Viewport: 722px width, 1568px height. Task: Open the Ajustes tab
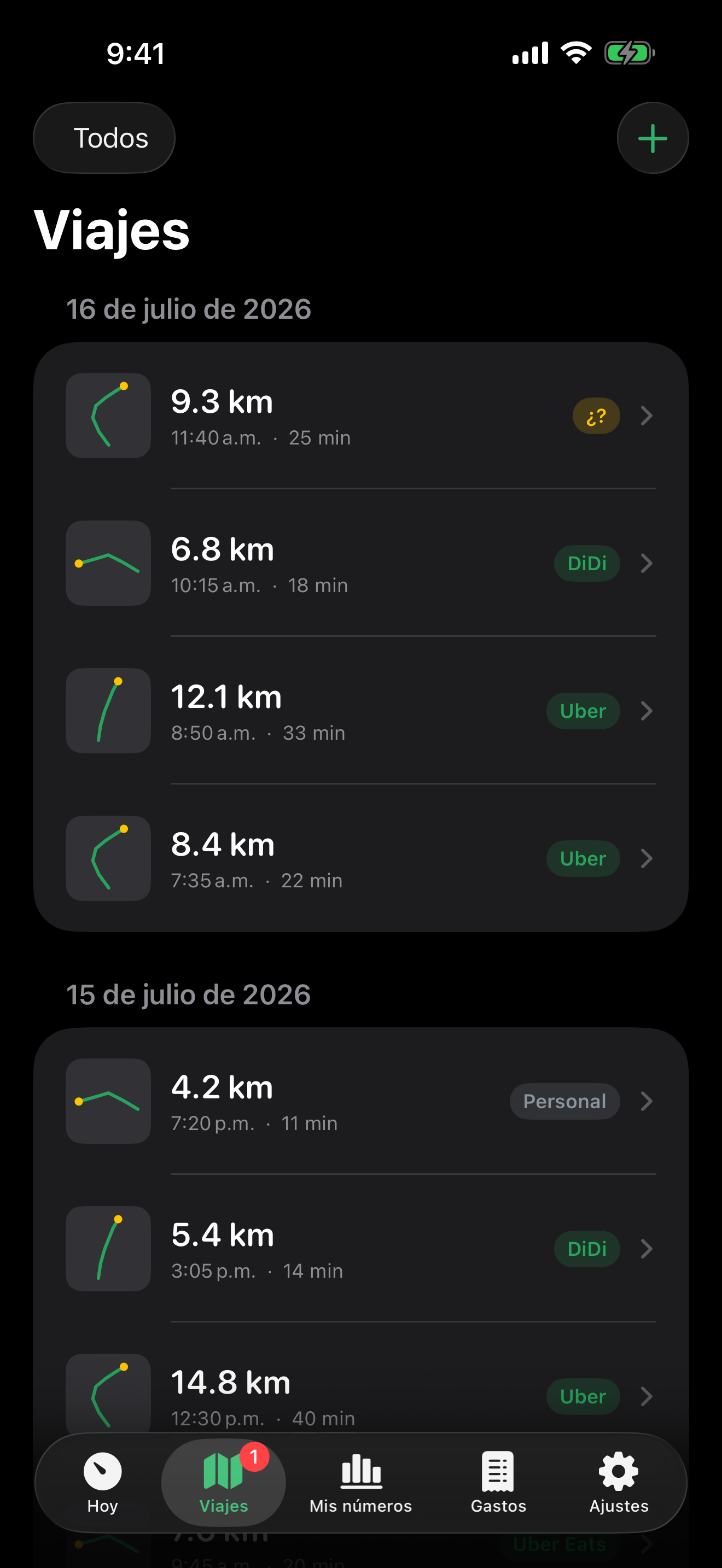pos(619,1483)
